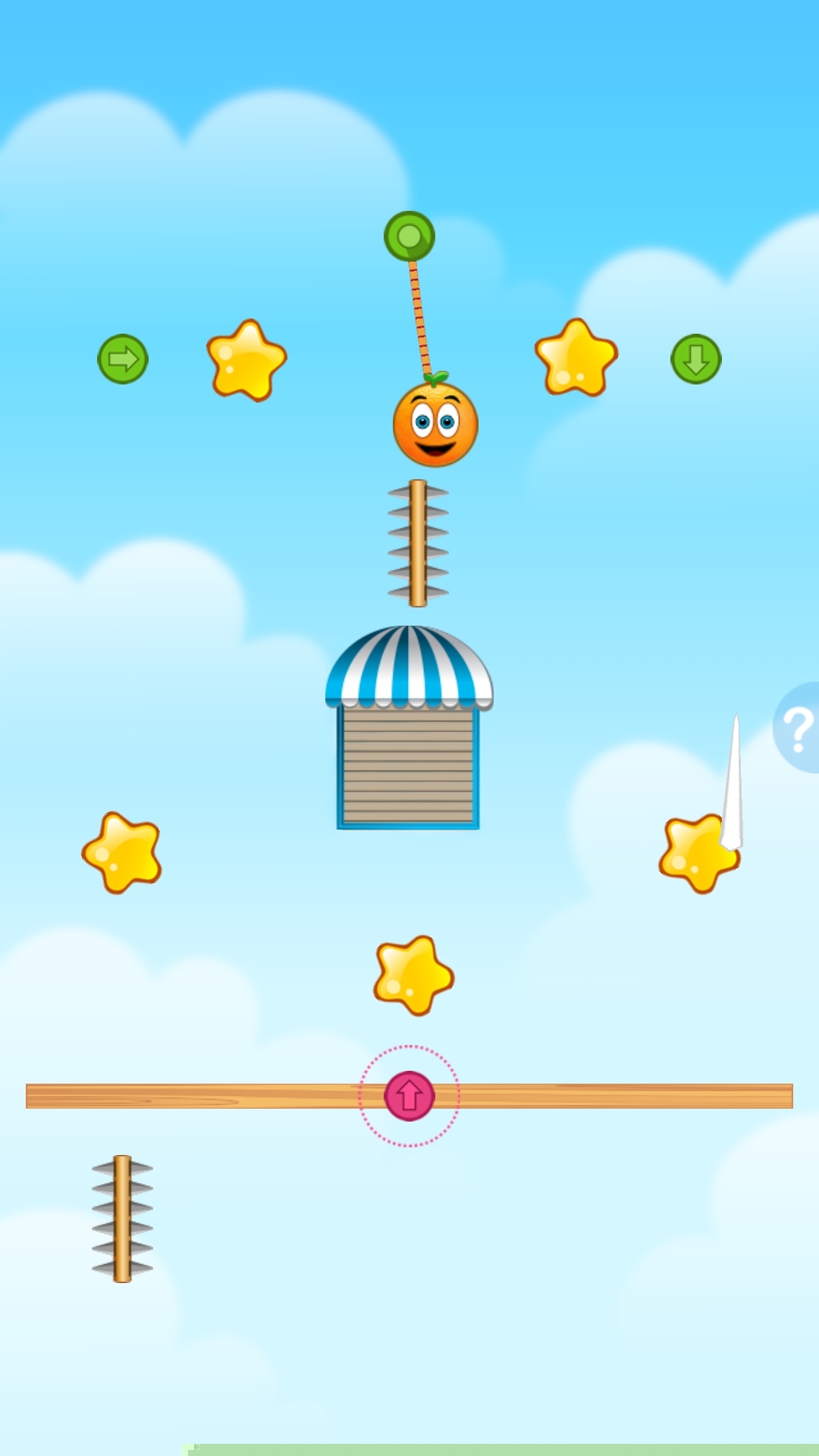Tap the pink up-arrow button on the plank
The width and height of the screenshot is (819, 1456).
[409, 1096]
